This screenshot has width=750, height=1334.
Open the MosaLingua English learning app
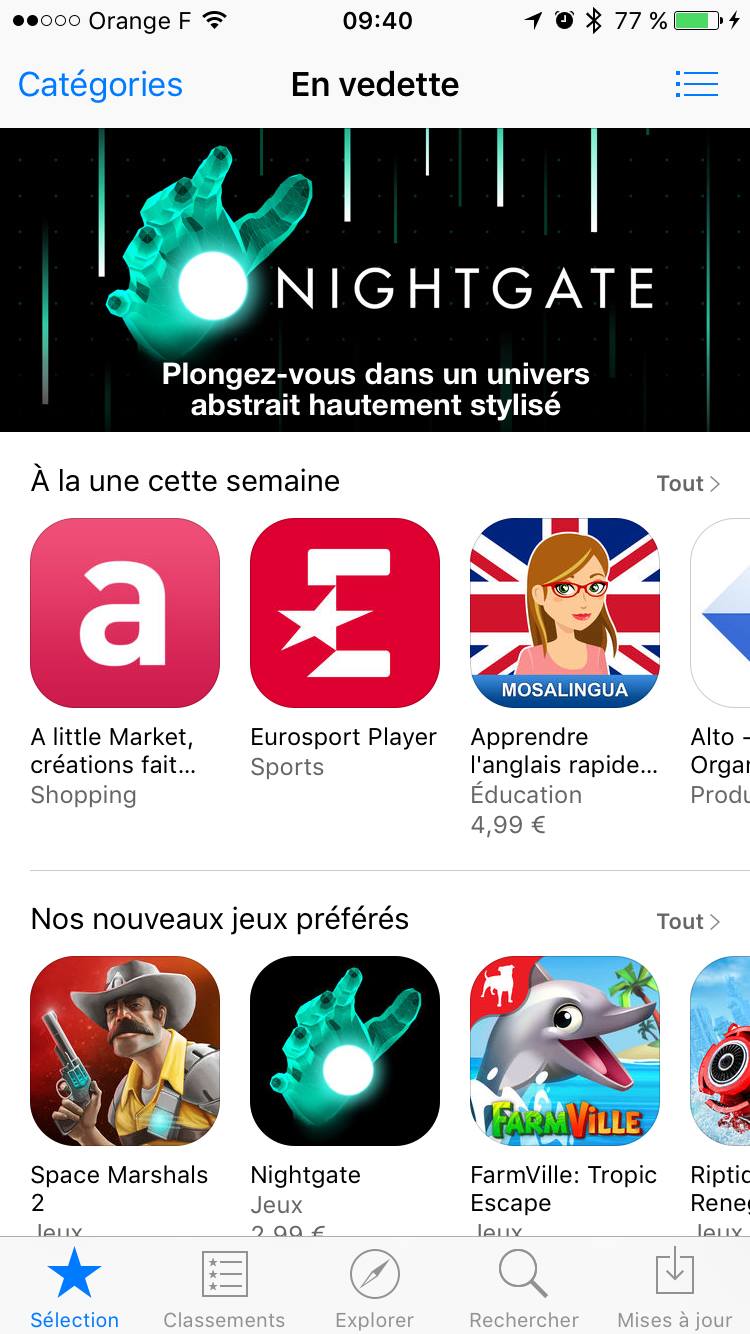pyautogui.click(x=565, y=613)
